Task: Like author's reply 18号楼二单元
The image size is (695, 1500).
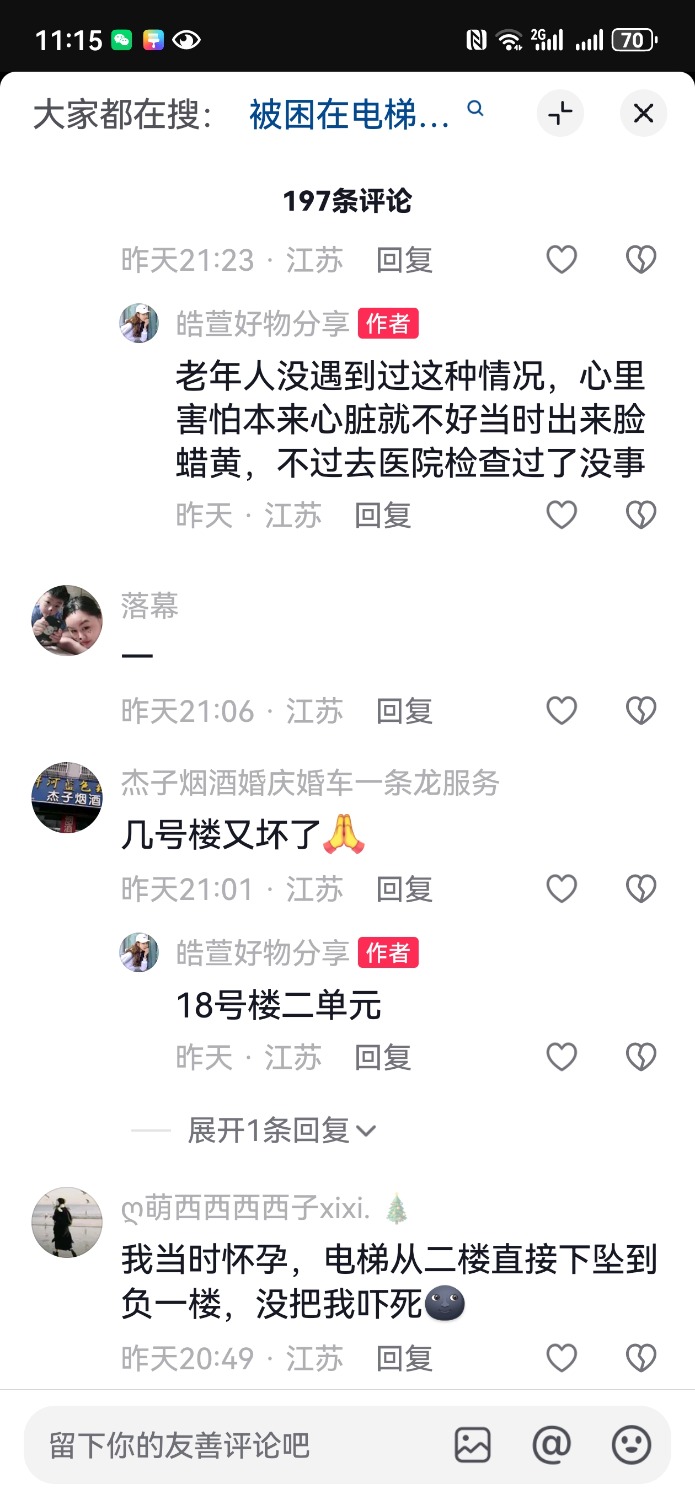Action: pyautogui.click(x=561, y=1057)
